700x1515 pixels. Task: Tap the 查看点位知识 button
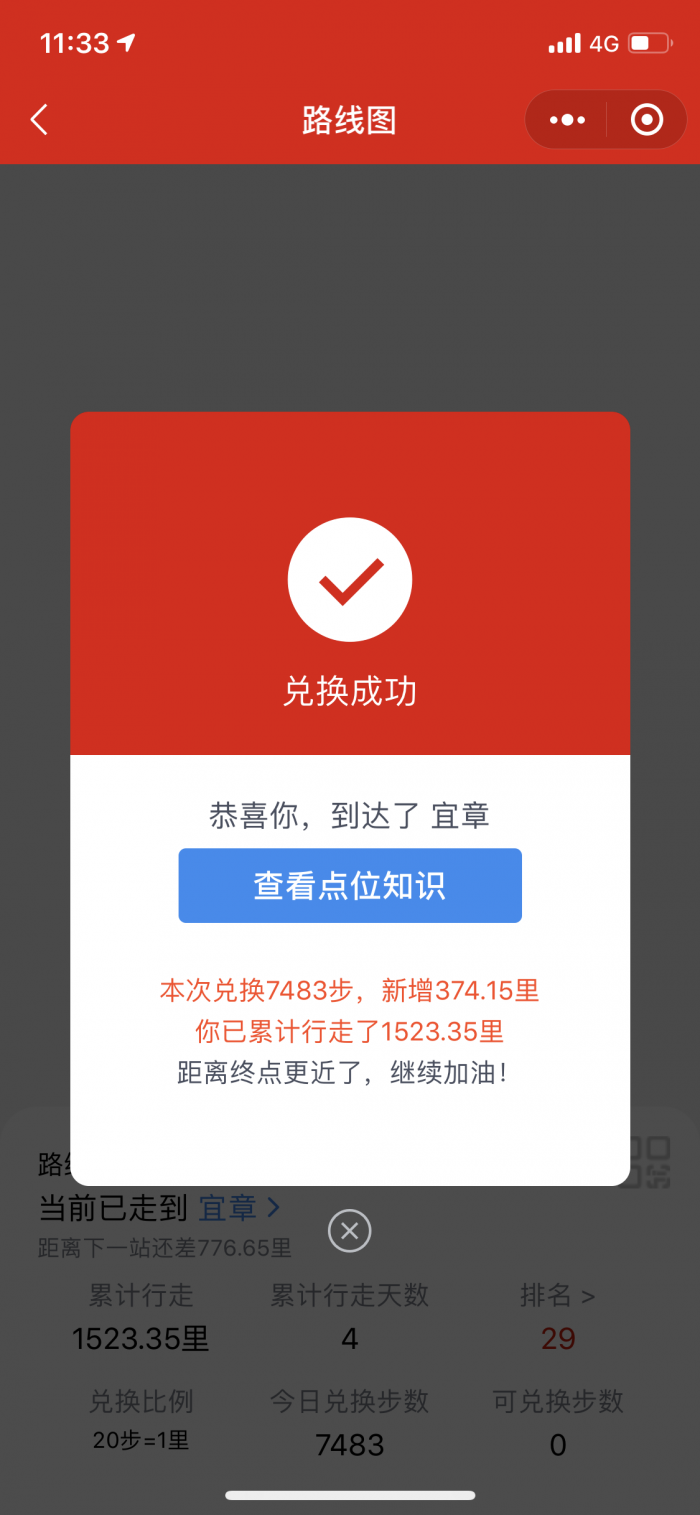pos(350,885)
